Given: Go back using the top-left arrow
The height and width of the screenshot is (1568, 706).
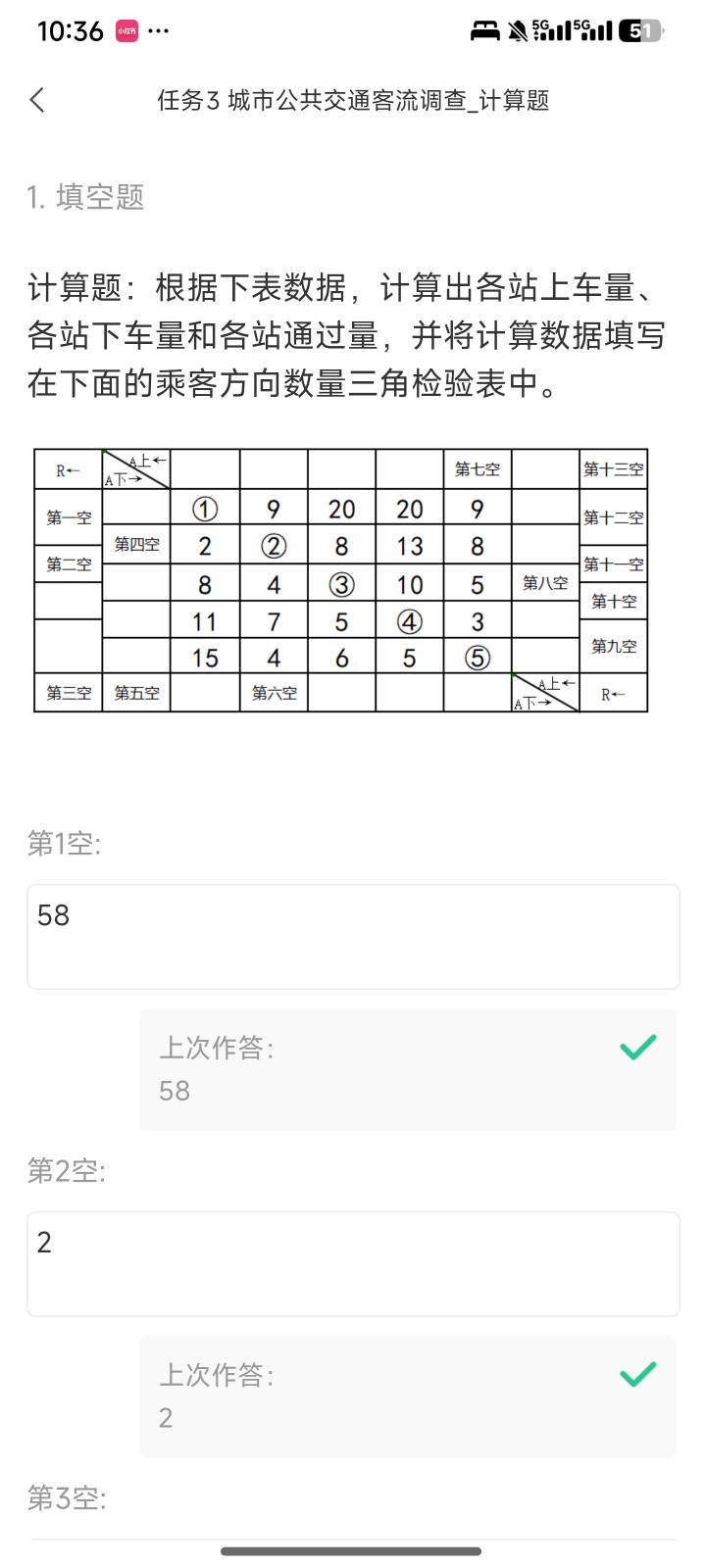Looking at the screenshot, I should 38,100.
